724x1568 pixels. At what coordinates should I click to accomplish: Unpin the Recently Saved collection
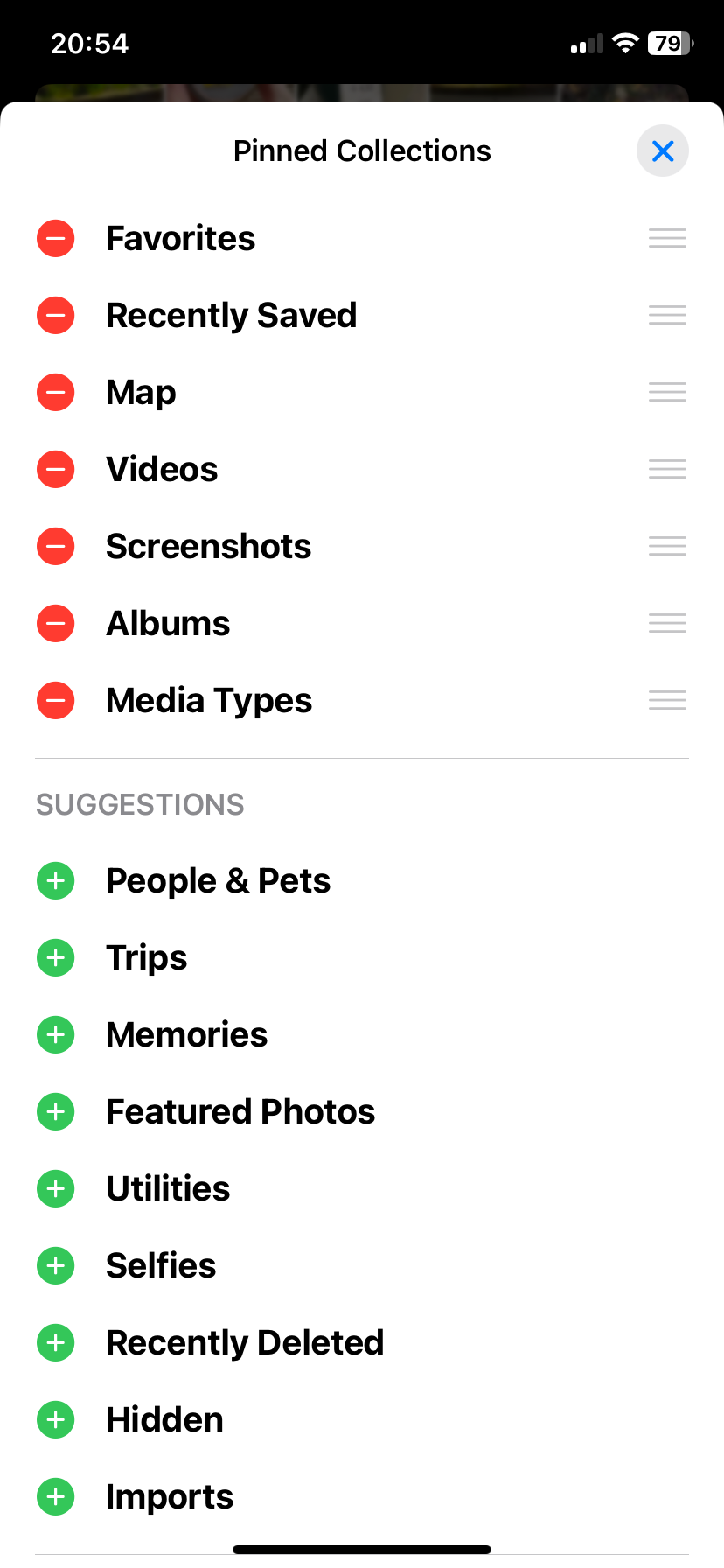pyautogui.click(x=56, y=316)
